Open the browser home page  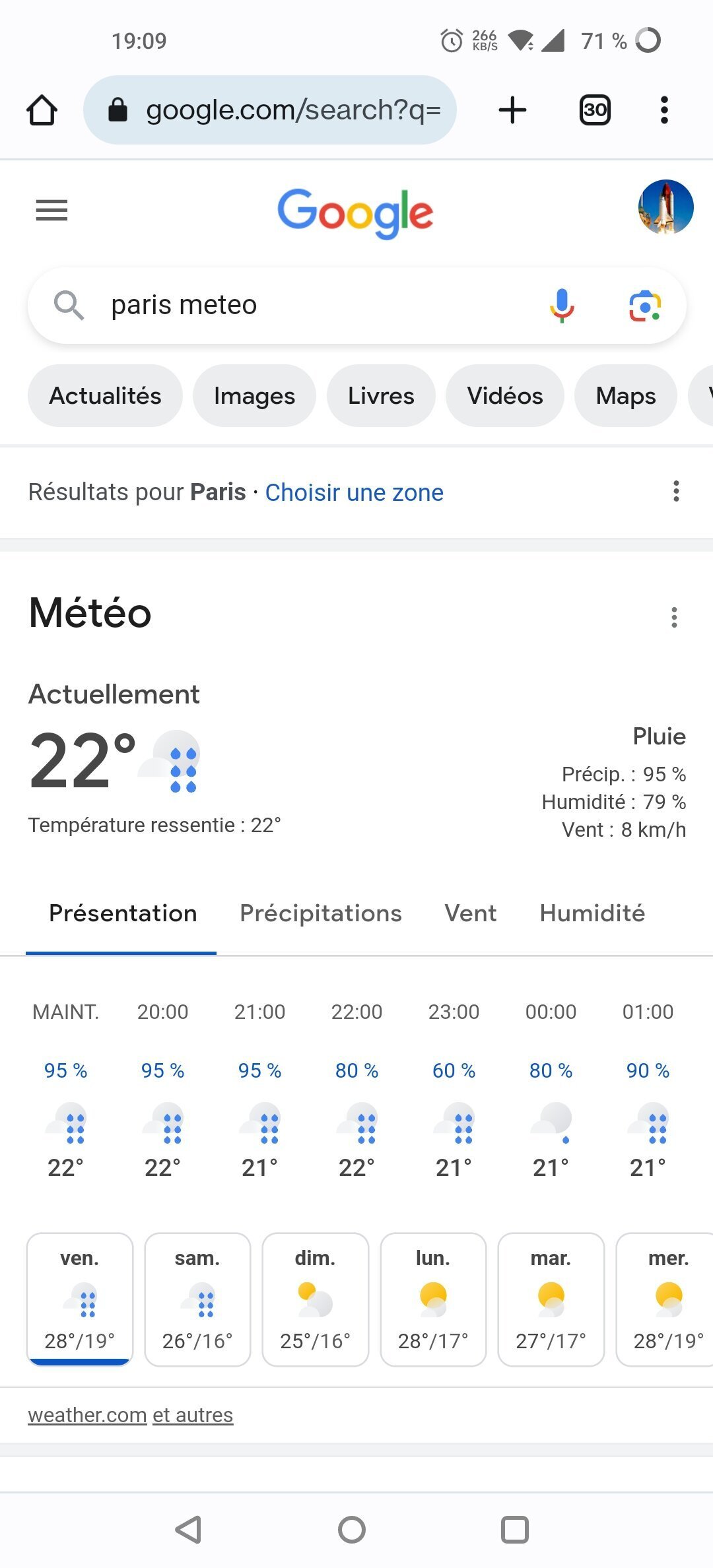[x=42, y=110]
